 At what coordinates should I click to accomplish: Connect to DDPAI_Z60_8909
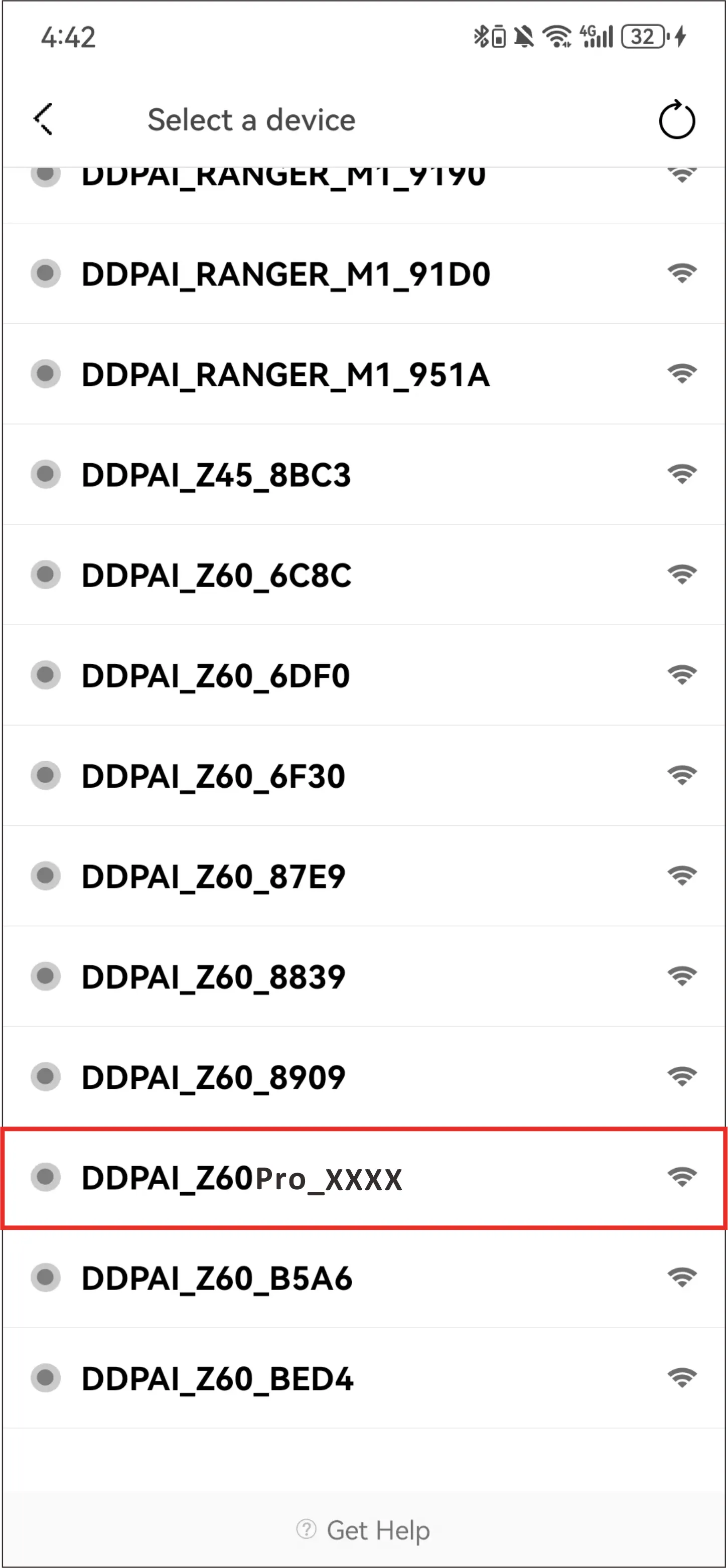364,1077
